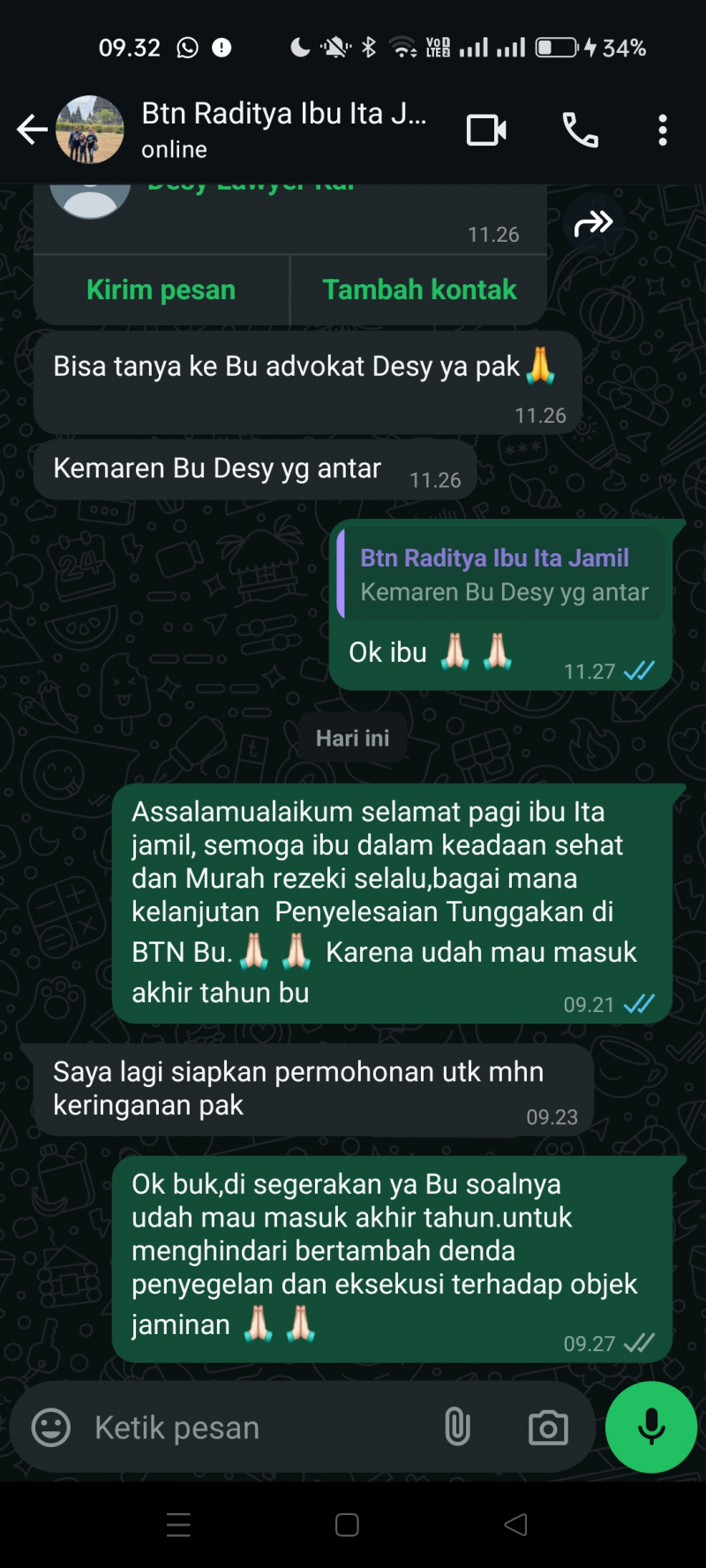This screenshot has height=1568, width=706.
Task: Go to the home screen
Action: (x=347, y=1525)
